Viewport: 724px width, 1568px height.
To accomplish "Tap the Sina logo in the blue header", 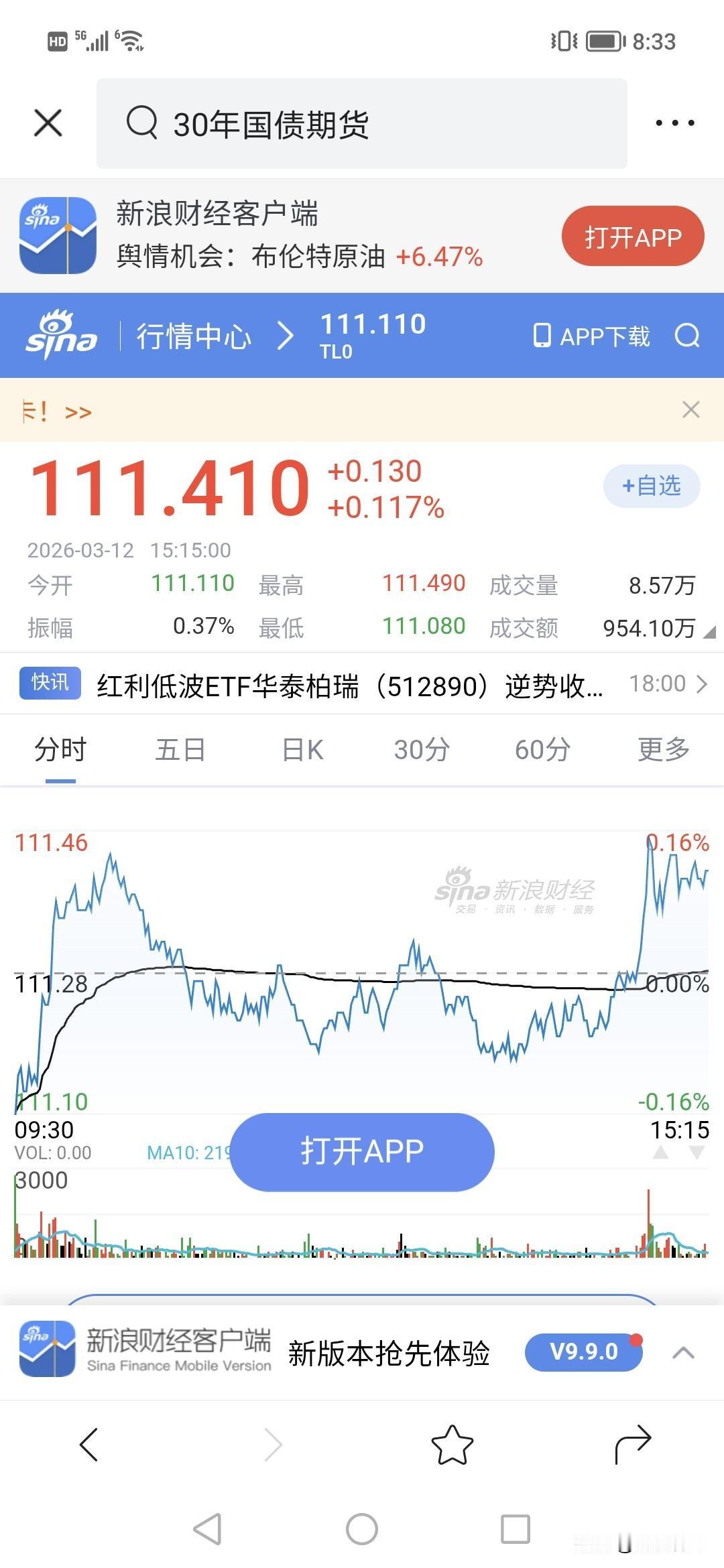I will pyautogui.click(x=59, y=336).
